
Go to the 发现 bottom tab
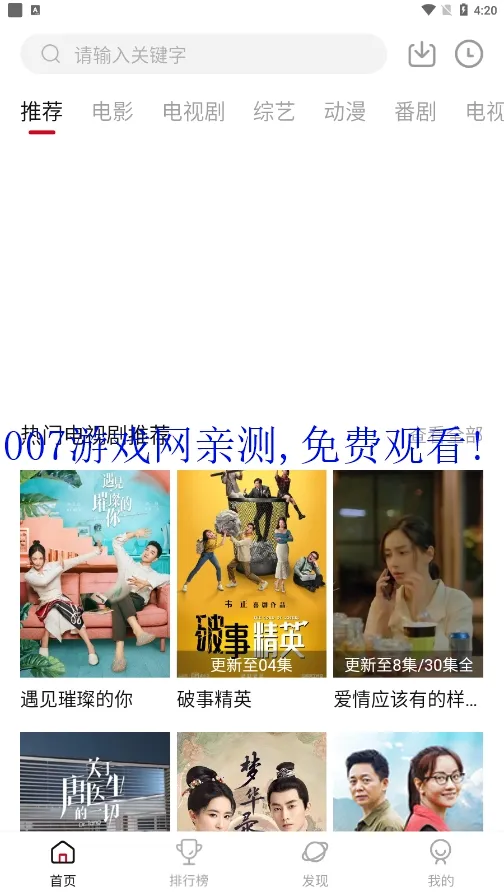tap(315, 863)
